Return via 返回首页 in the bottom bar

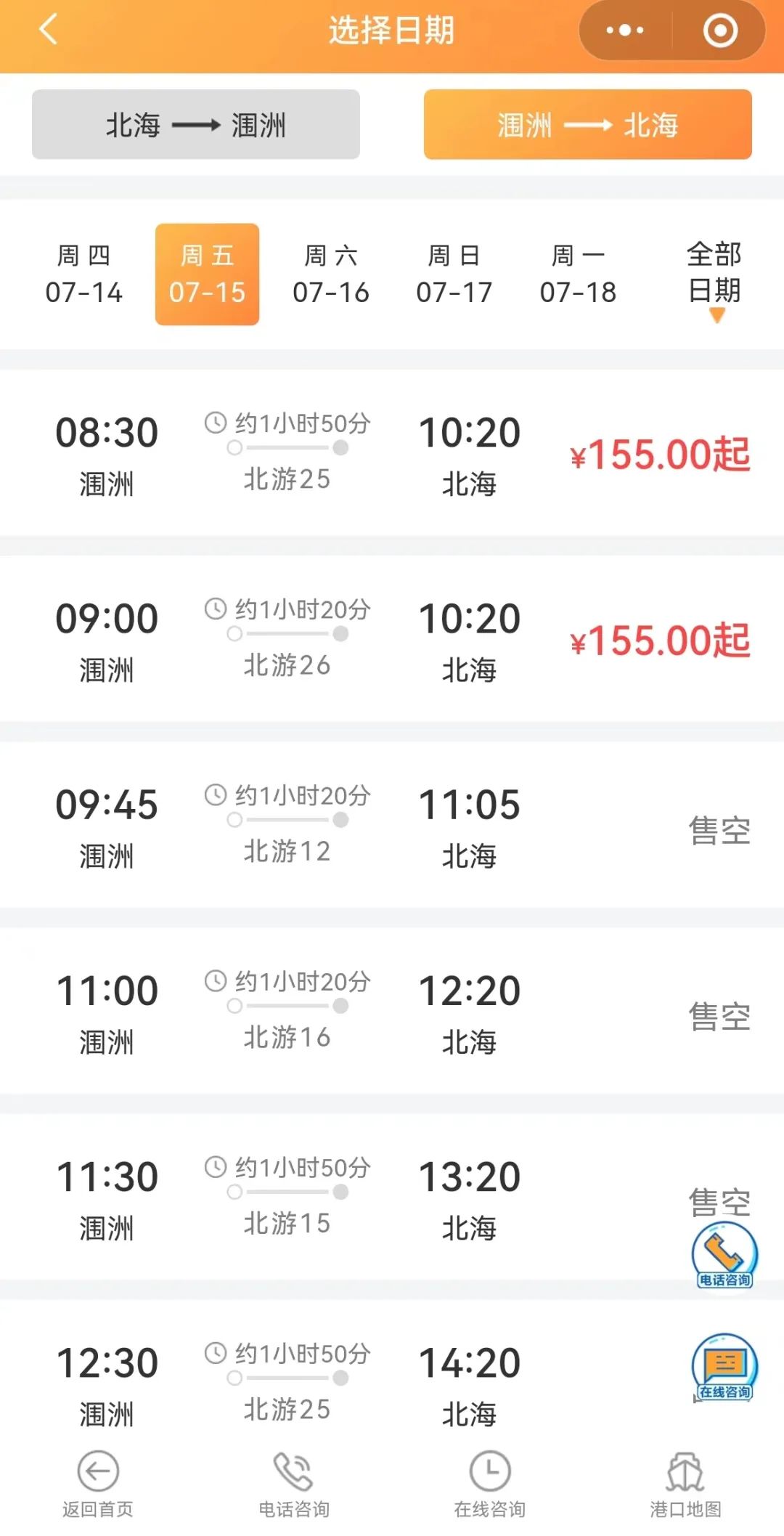[x=98, y=1483]
